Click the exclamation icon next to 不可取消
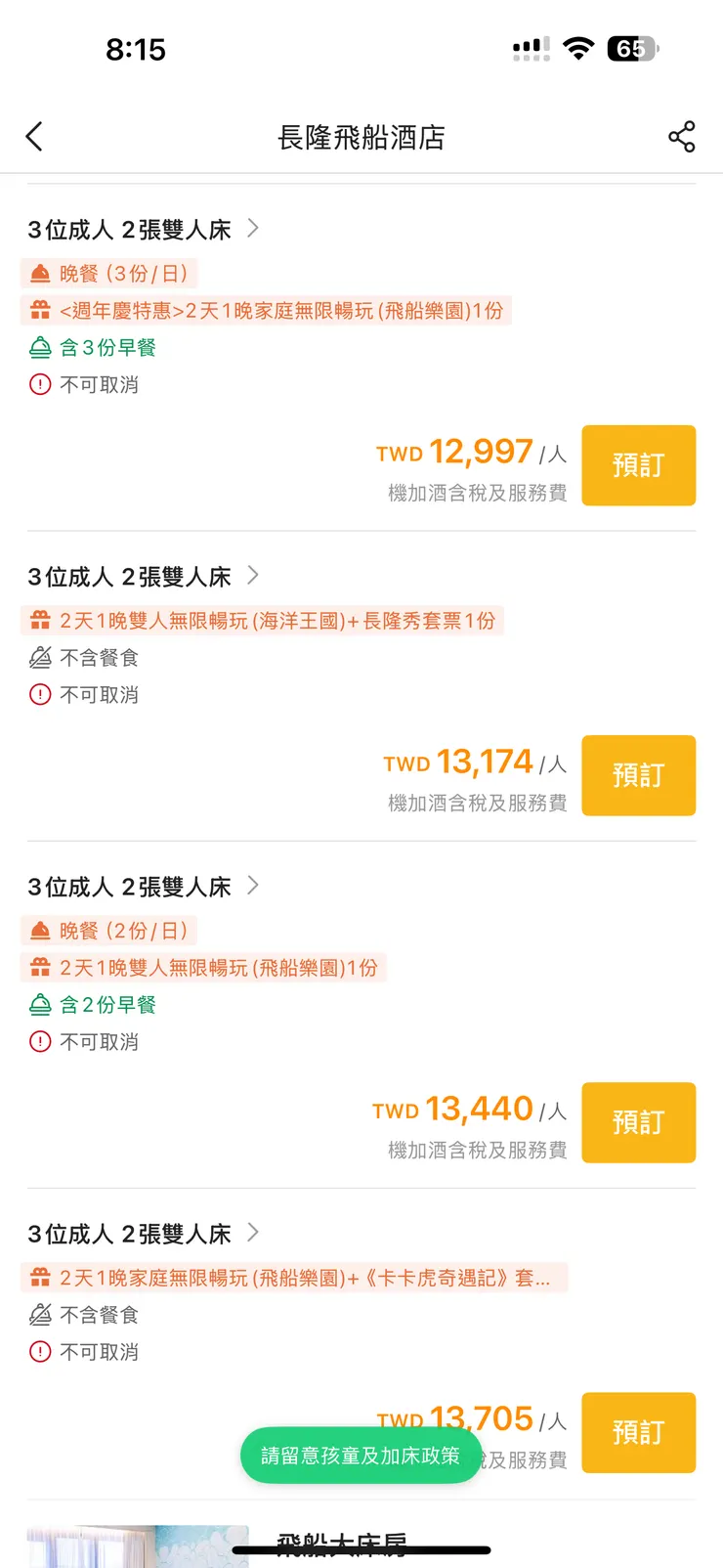Viewport: 723px width, 1568px height. click(x=39, y=384)
